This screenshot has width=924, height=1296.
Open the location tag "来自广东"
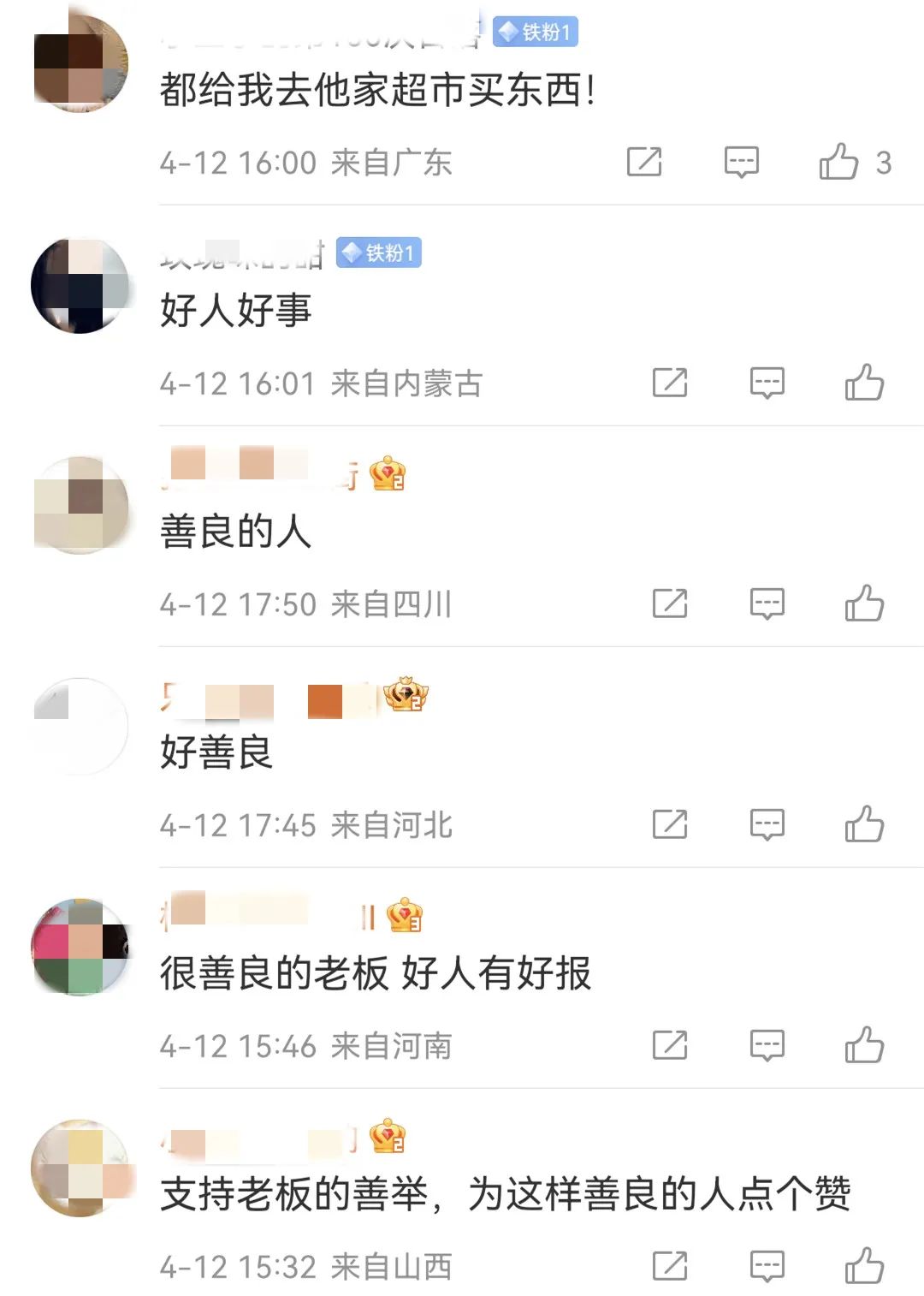(392, 163)
